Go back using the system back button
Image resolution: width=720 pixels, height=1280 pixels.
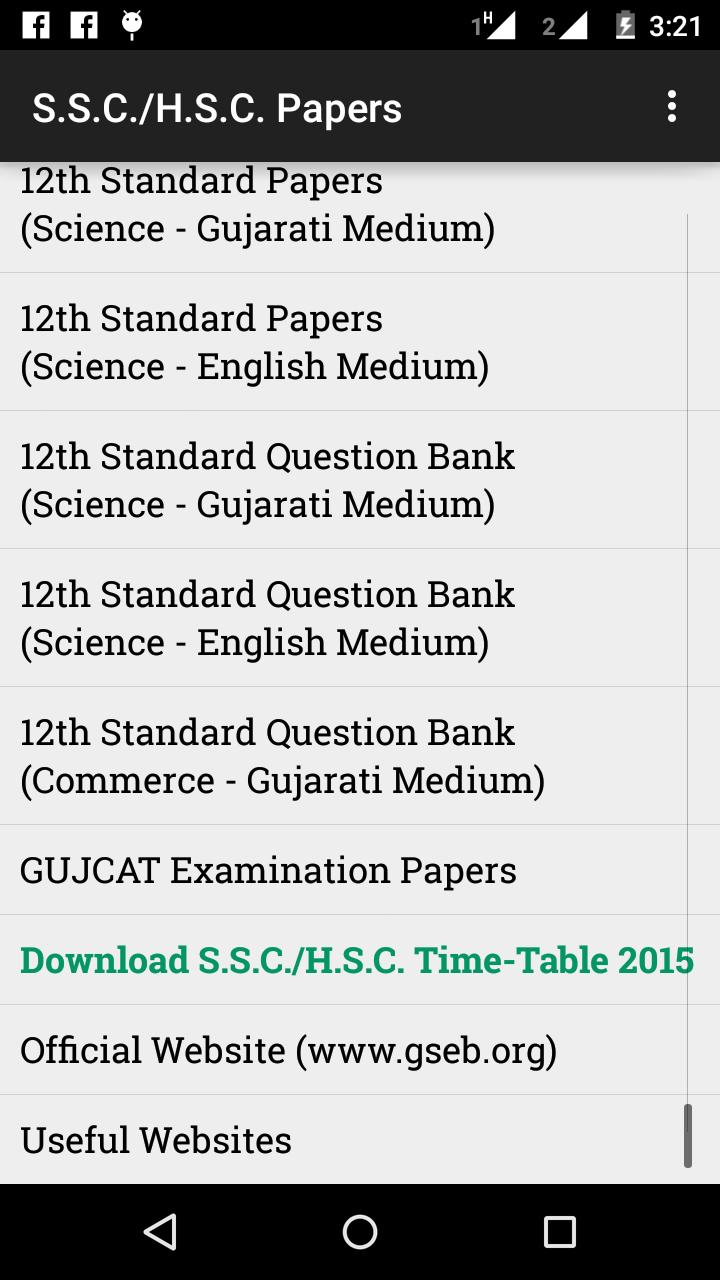160,1232
